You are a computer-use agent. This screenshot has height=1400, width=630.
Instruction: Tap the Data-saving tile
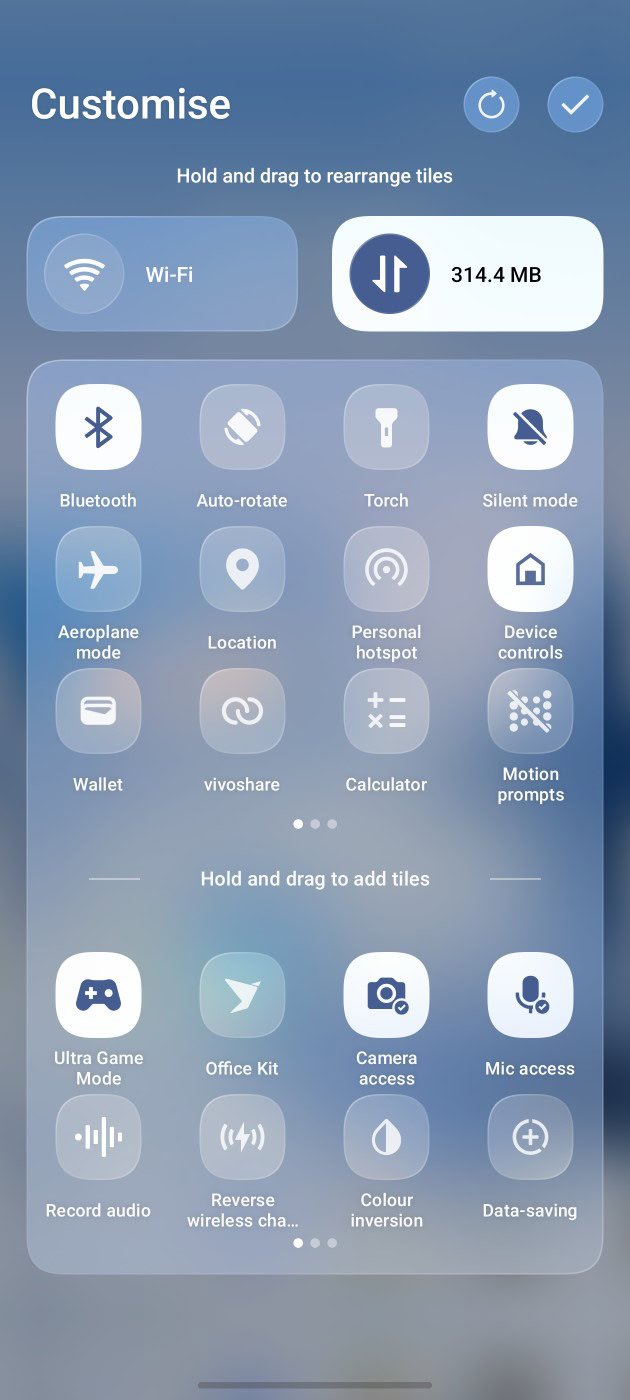click(530, 1137)
